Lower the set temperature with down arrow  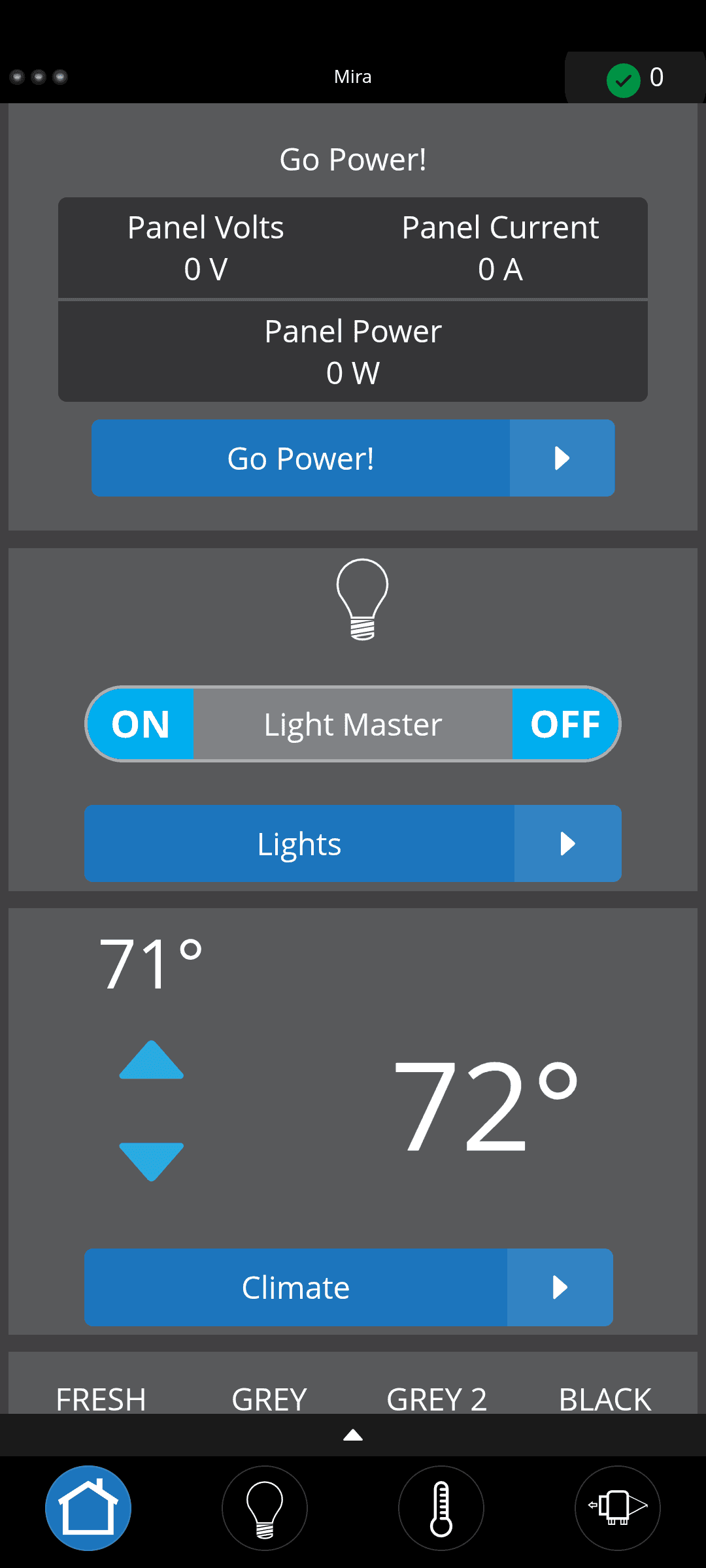(152, 1161)
